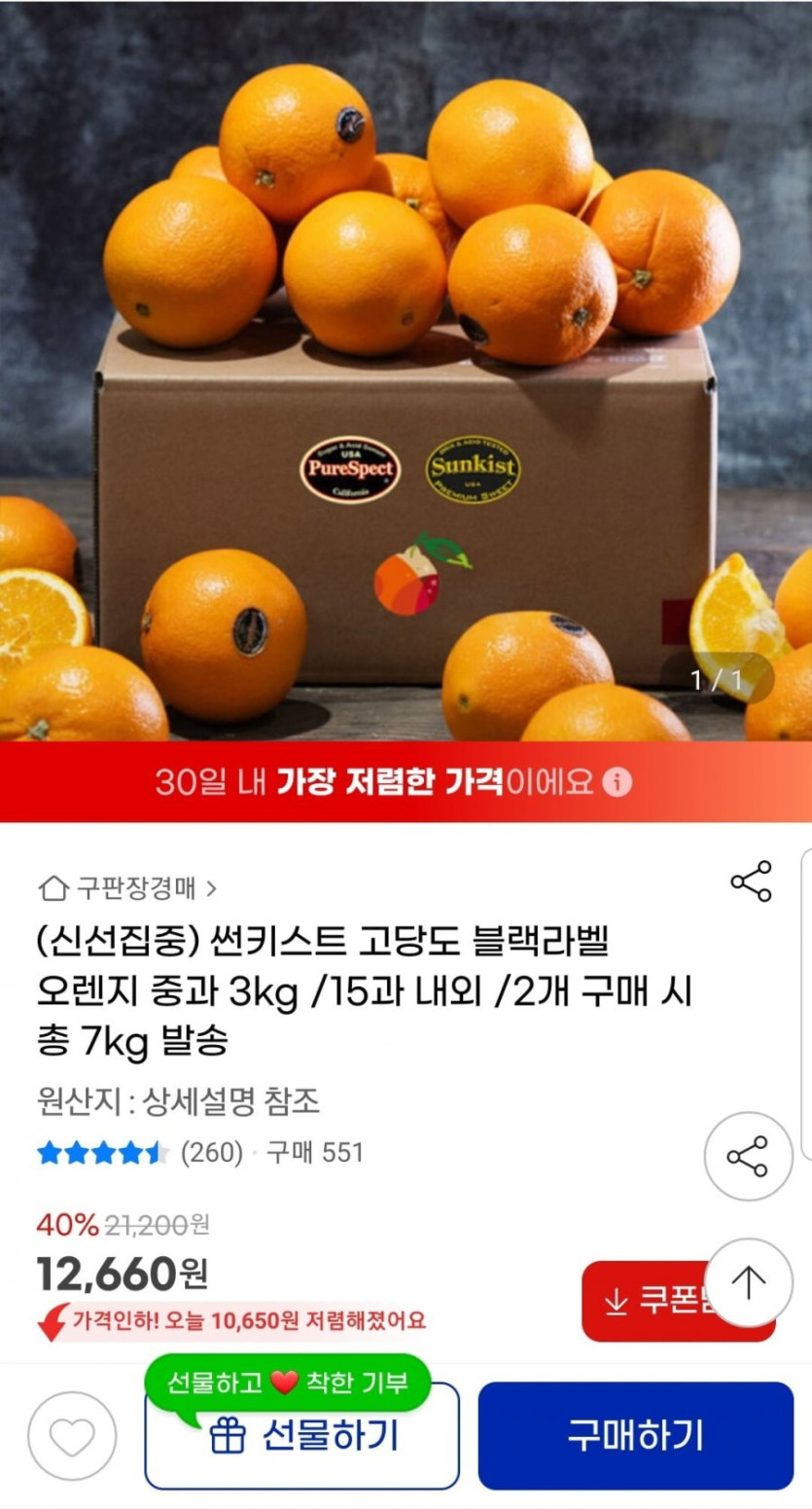Tap the round floating share button
The image size is (812, 1509).
pyautogui.click(x=748, y=1156)
